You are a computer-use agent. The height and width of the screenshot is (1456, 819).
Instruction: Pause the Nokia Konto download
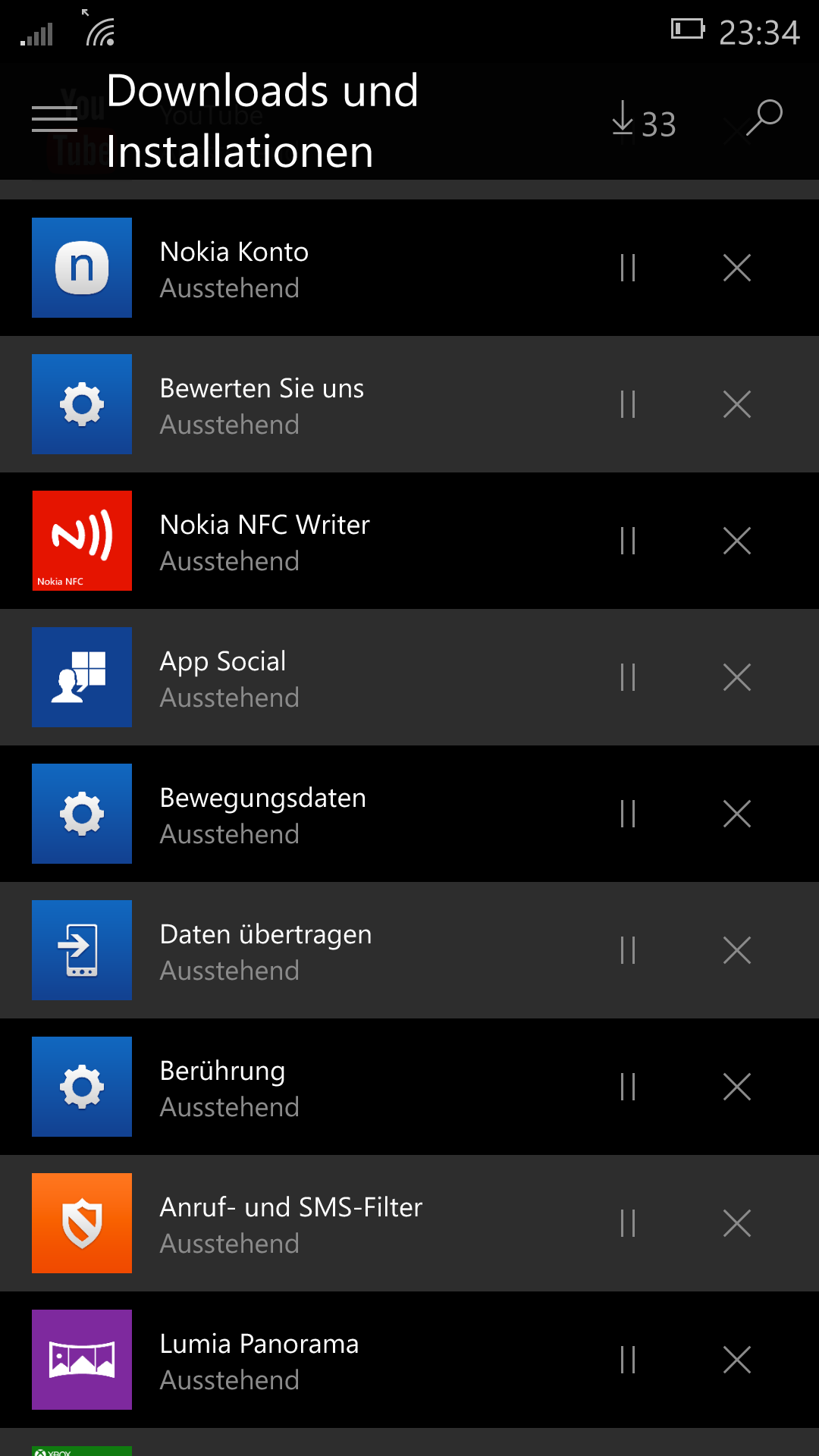(x=628, y=268)
